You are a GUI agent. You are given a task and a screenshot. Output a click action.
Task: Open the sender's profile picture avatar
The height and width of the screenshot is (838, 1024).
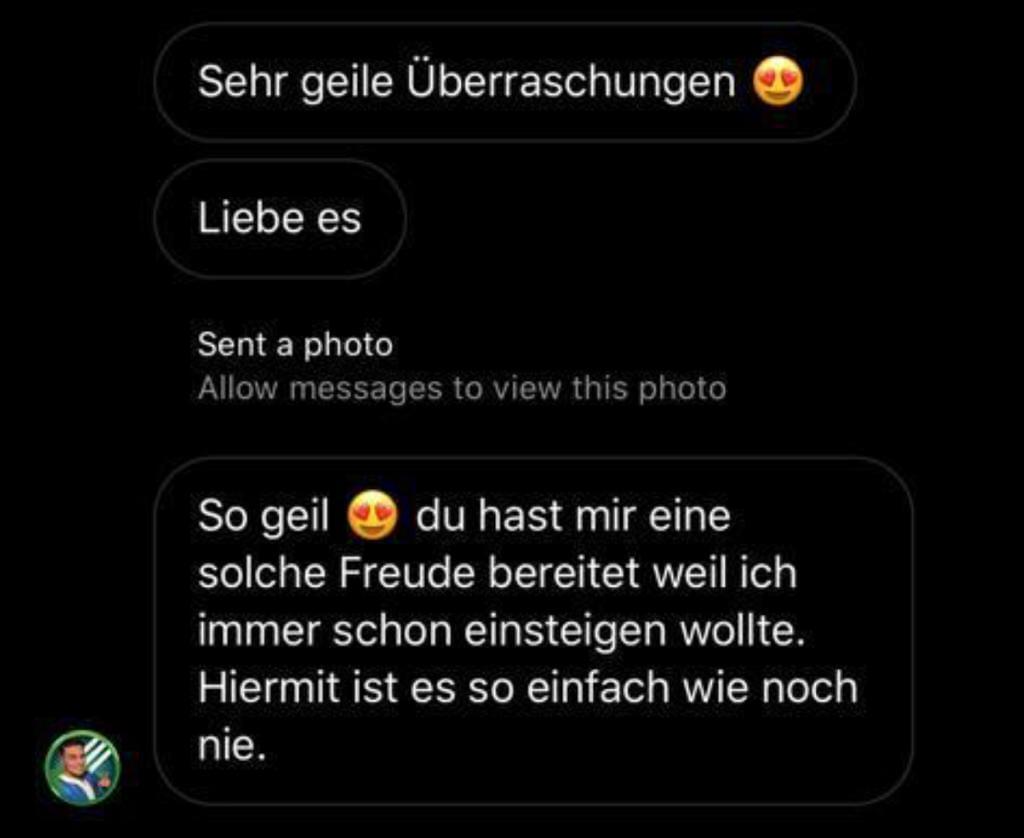click(83, 767)
